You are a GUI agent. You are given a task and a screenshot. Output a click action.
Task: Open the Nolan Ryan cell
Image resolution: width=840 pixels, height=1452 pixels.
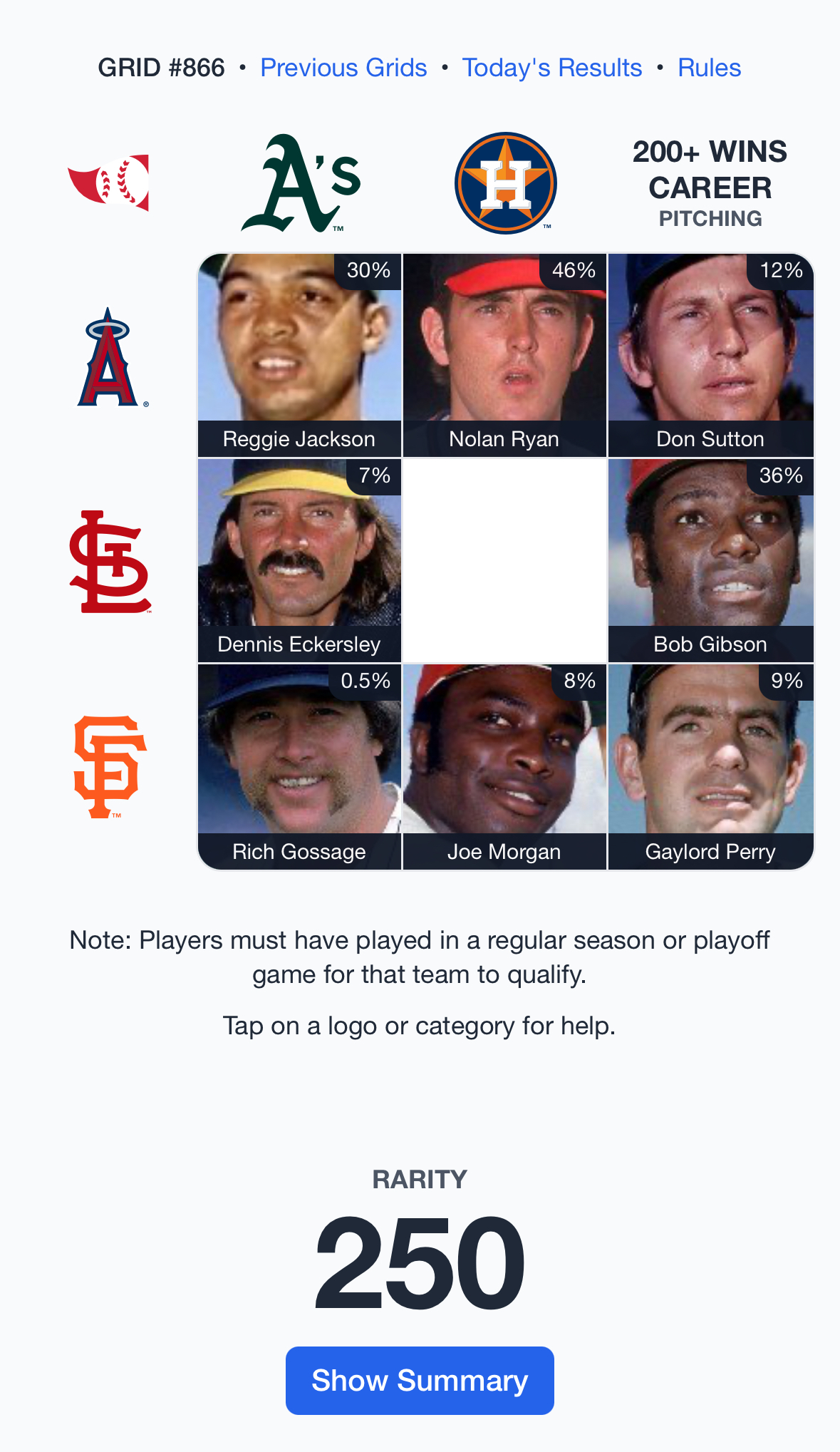[504, 355]
